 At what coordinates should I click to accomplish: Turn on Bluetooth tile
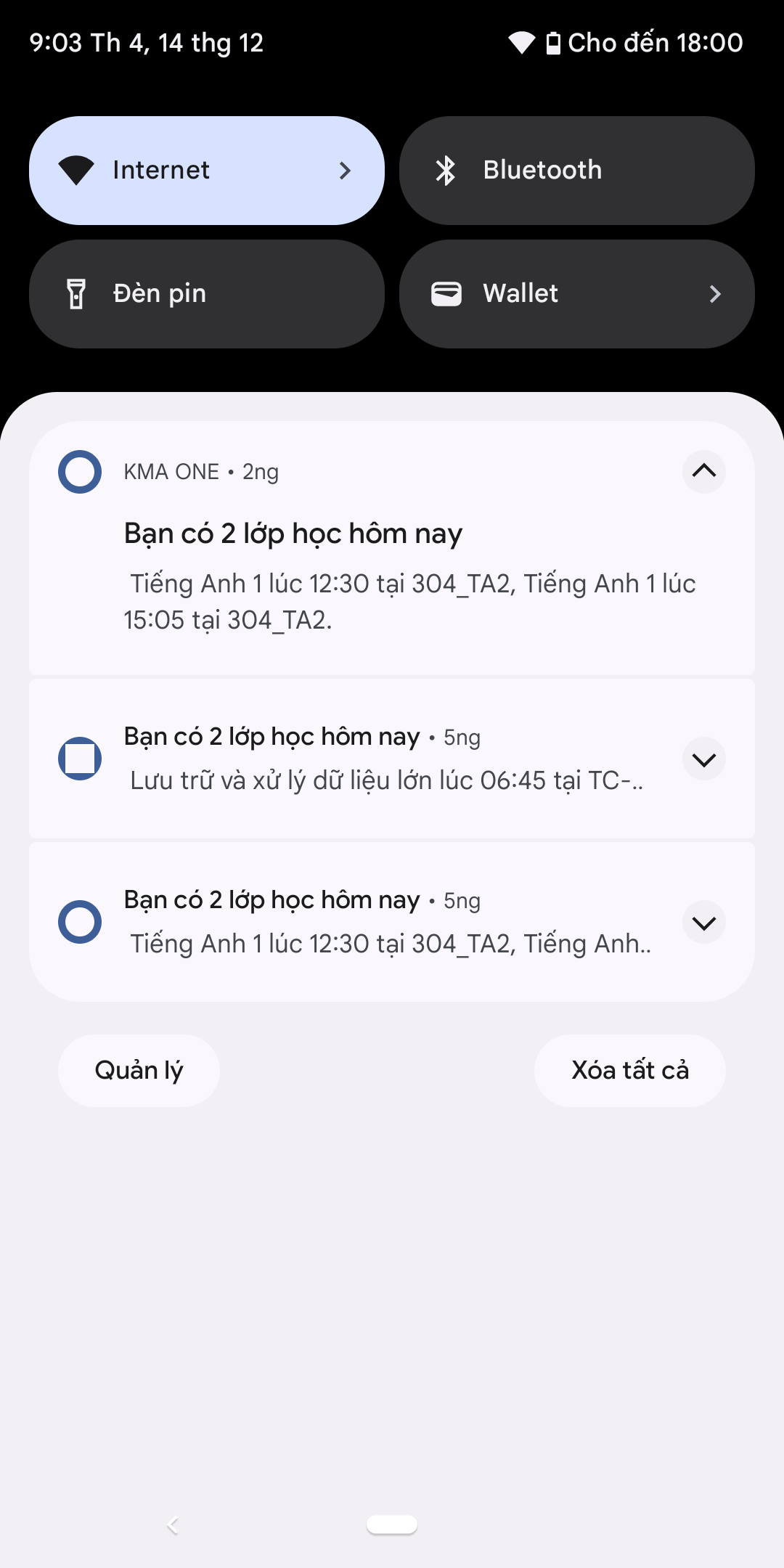pos(577,171)
